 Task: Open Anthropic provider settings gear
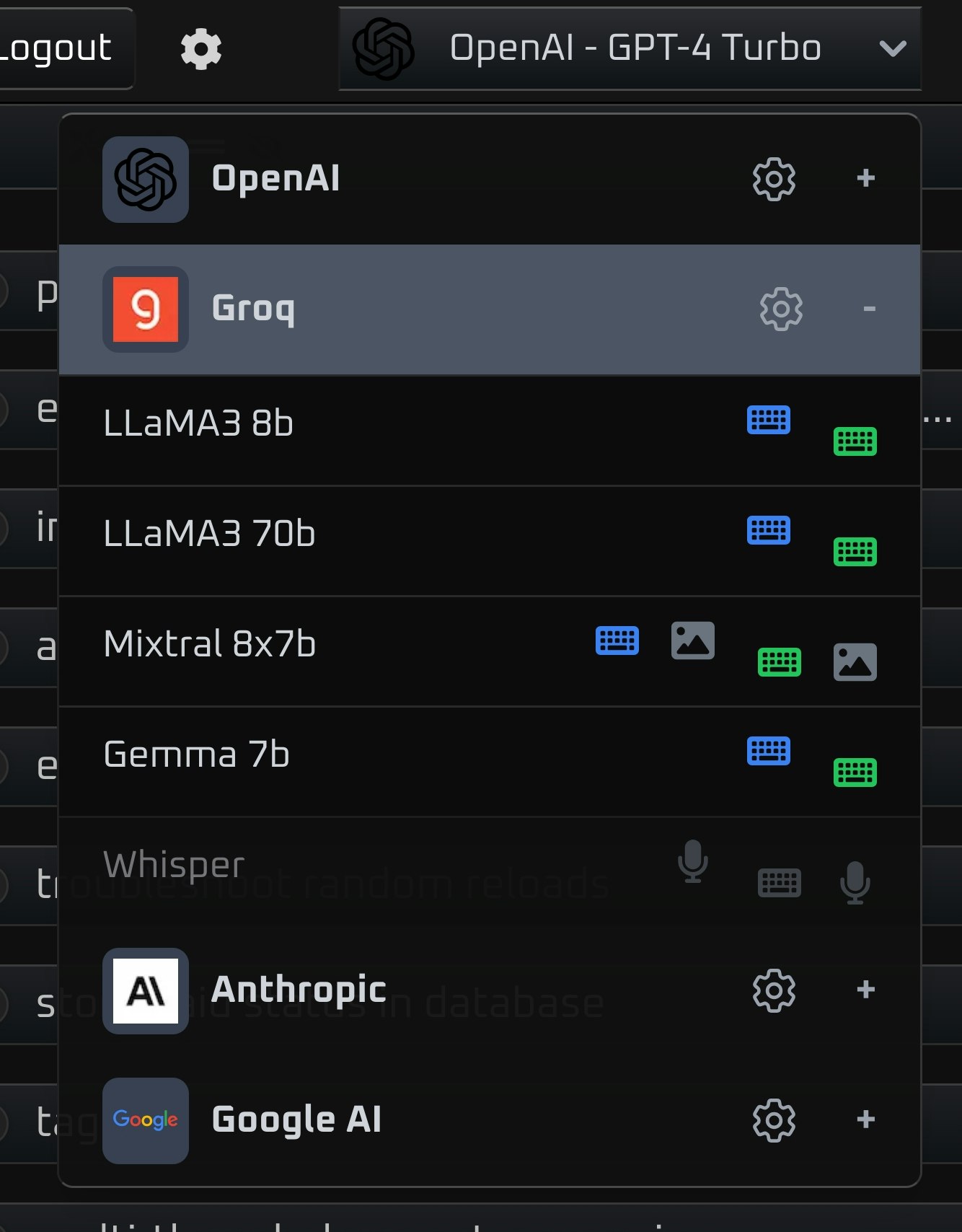point(774,990)
